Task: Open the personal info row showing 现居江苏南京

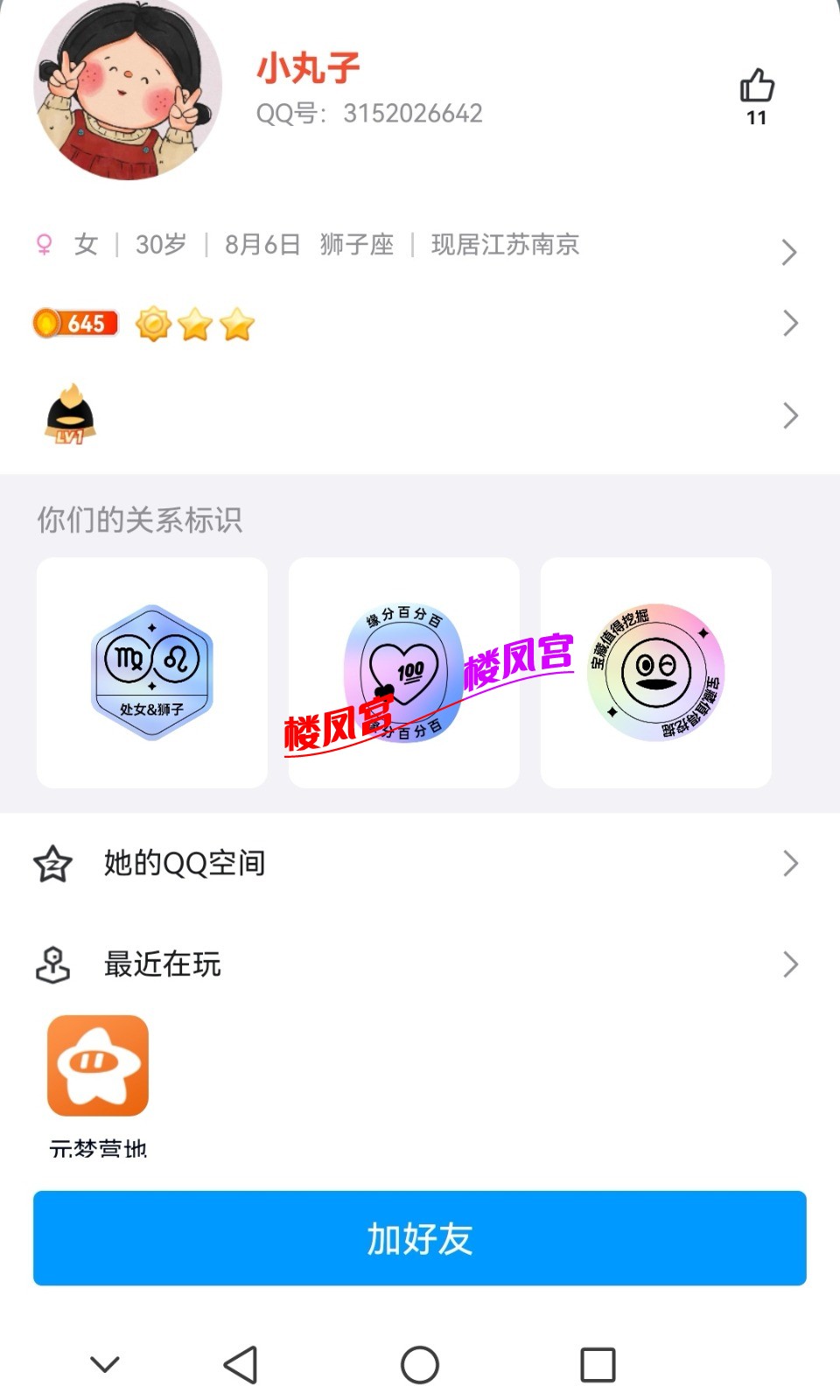Action: click(x=420, y=246)
